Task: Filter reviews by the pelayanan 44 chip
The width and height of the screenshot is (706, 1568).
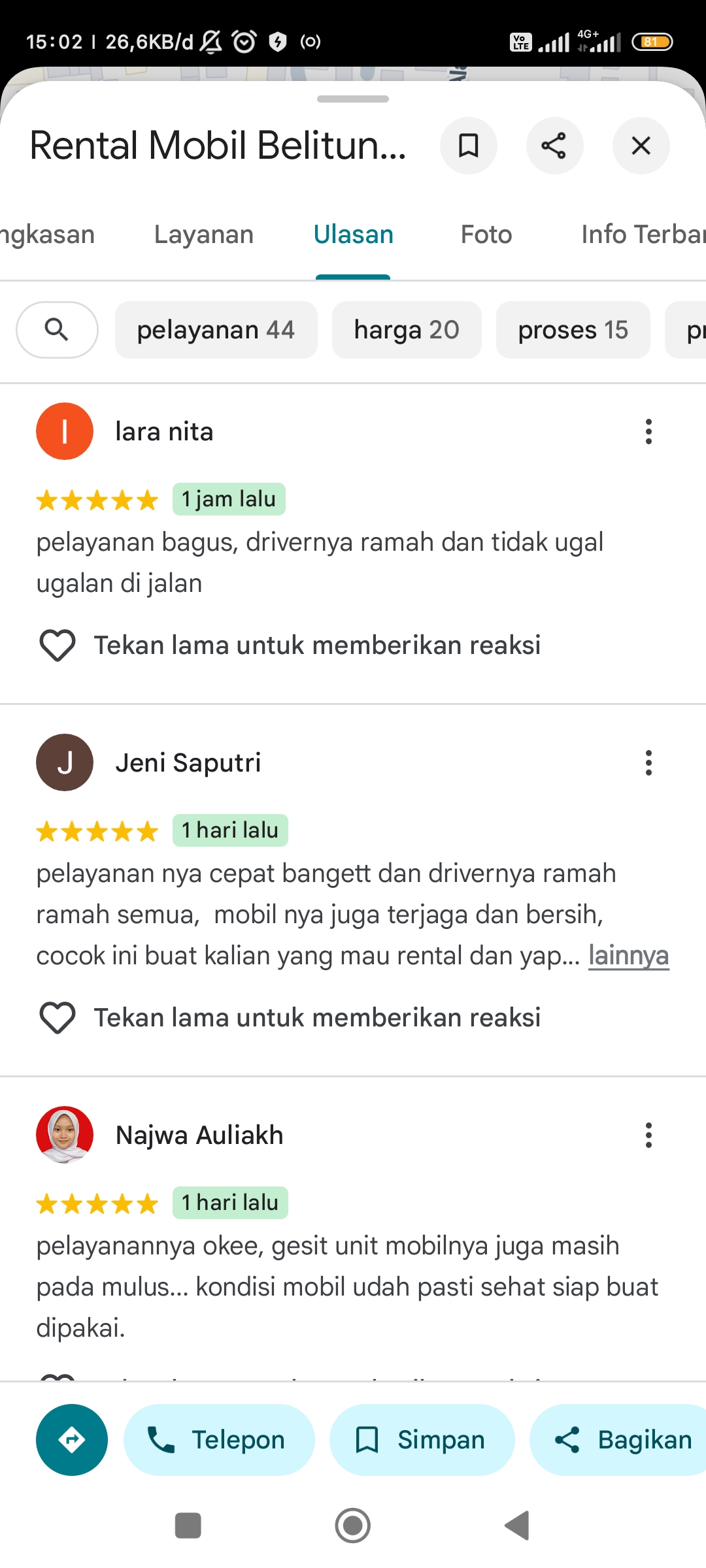Action: tap(216, 330)
